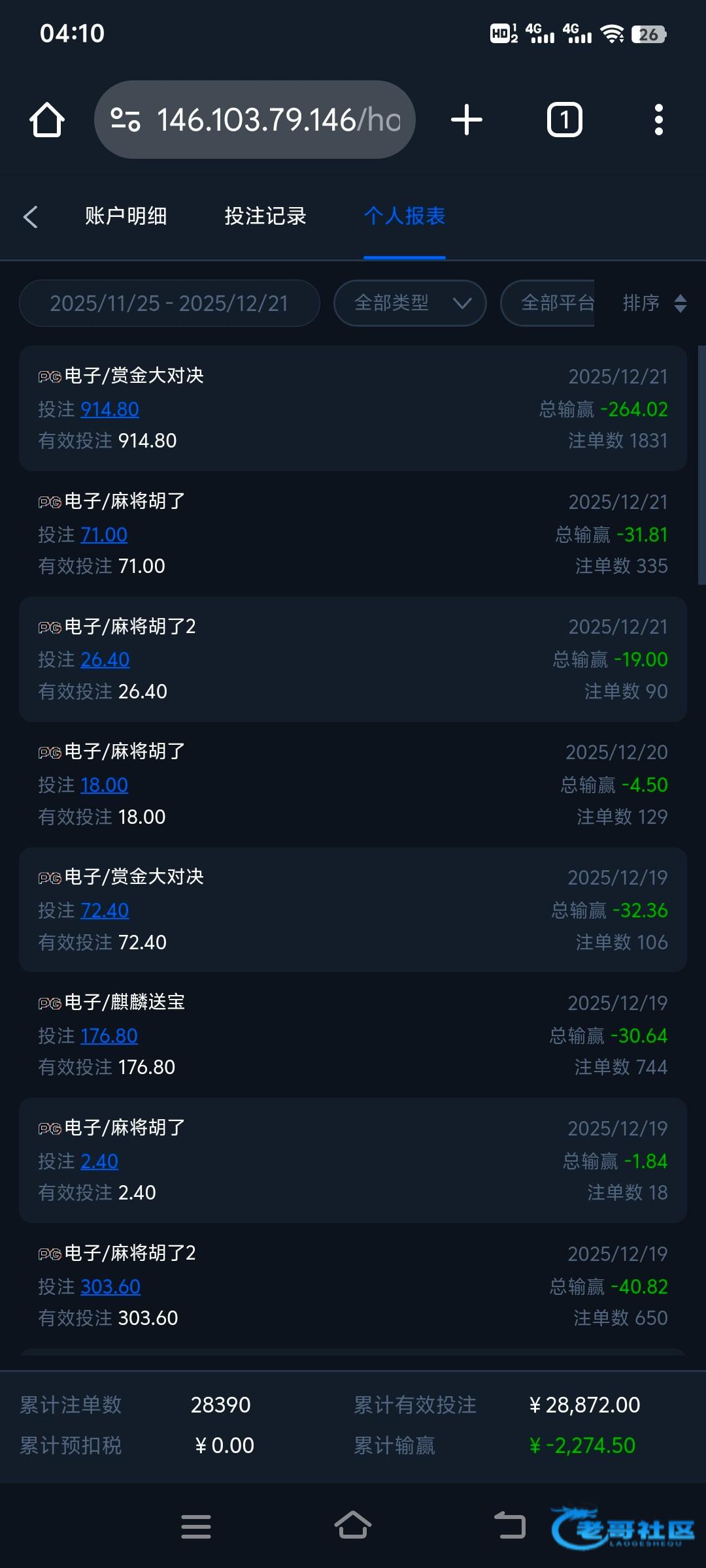Screen dimensions: 706x1568
Task: Go back using the left arrow
Action: (31, 216)
